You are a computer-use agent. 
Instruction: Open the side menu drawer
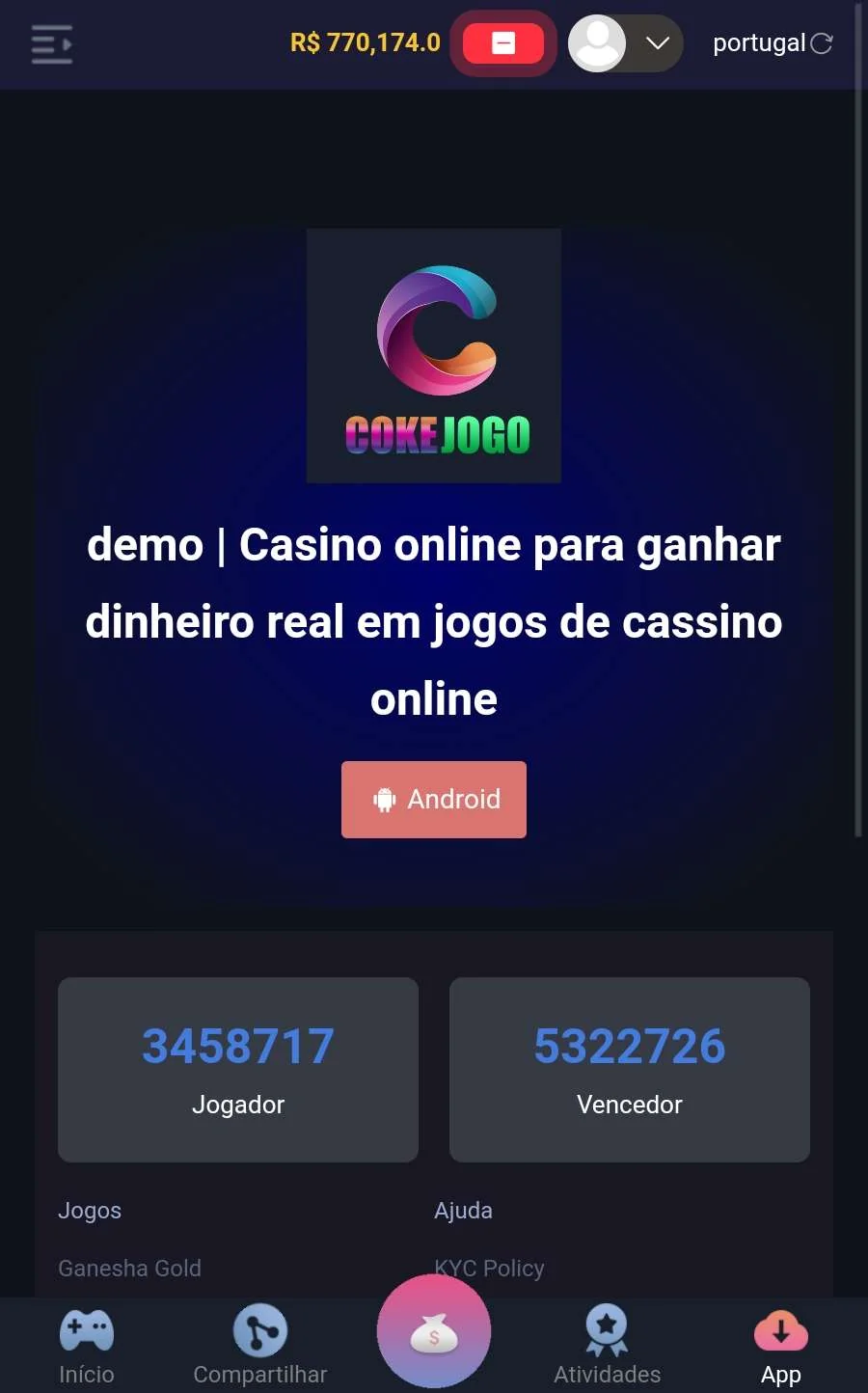[x=52, y=44]
